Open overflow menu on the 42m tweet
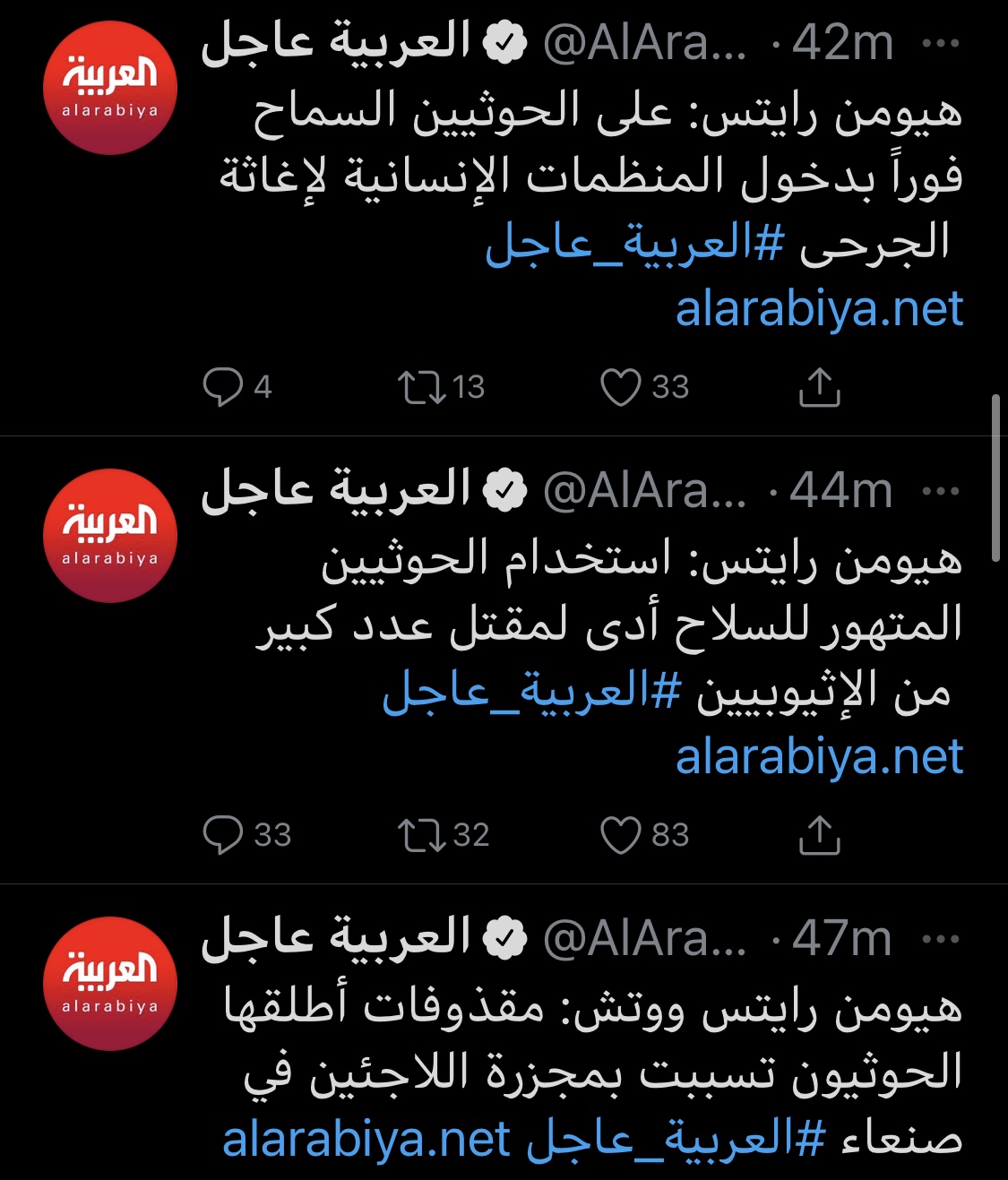This screenshot has width=1008, height=1180. (x=940, y=44)
